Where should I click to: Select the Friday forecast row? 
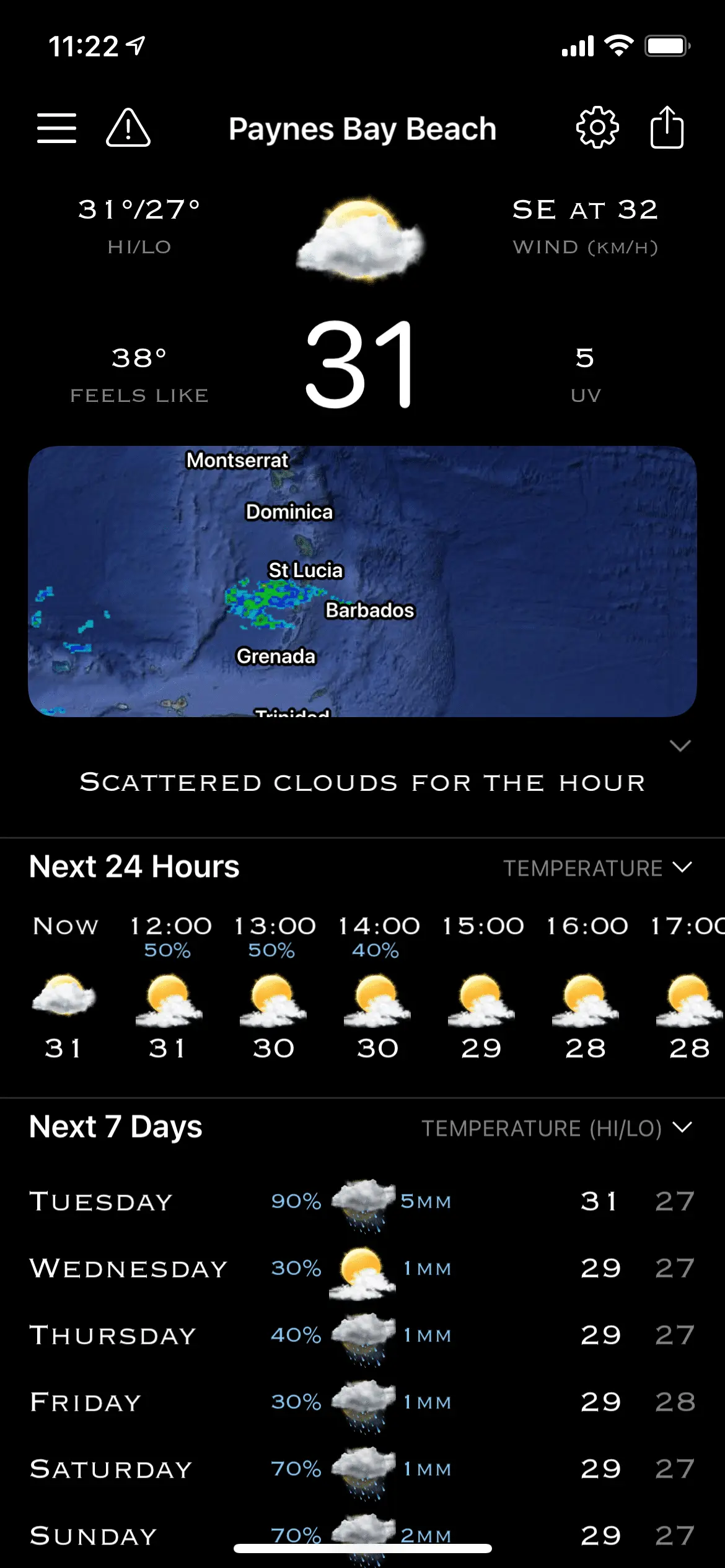pyautogui.click(x=362, y=1402)
